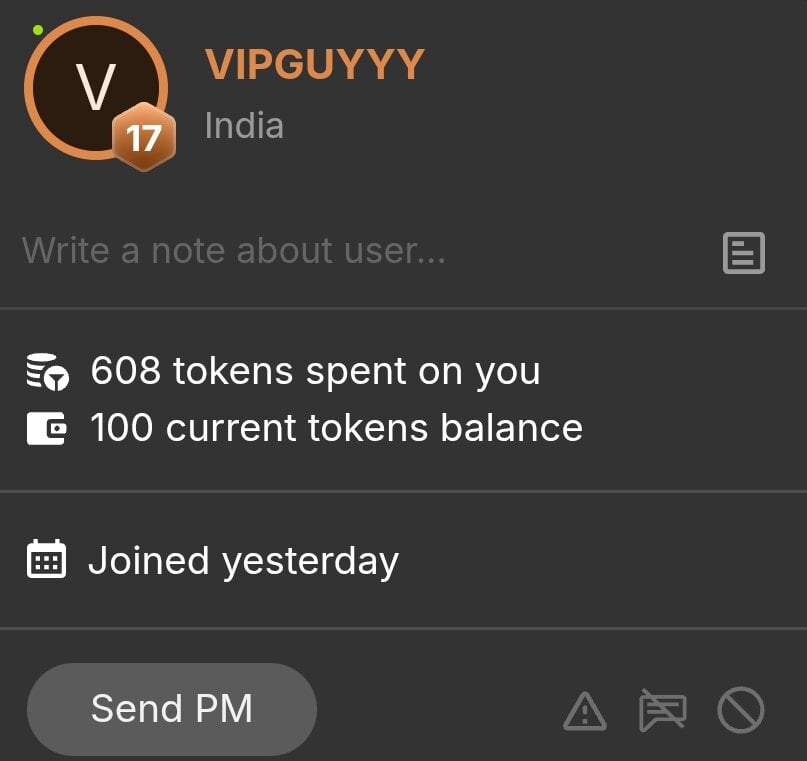Block user with the ban icon
The height and width of the screenshot is (761, 807).
coord(740,711)
